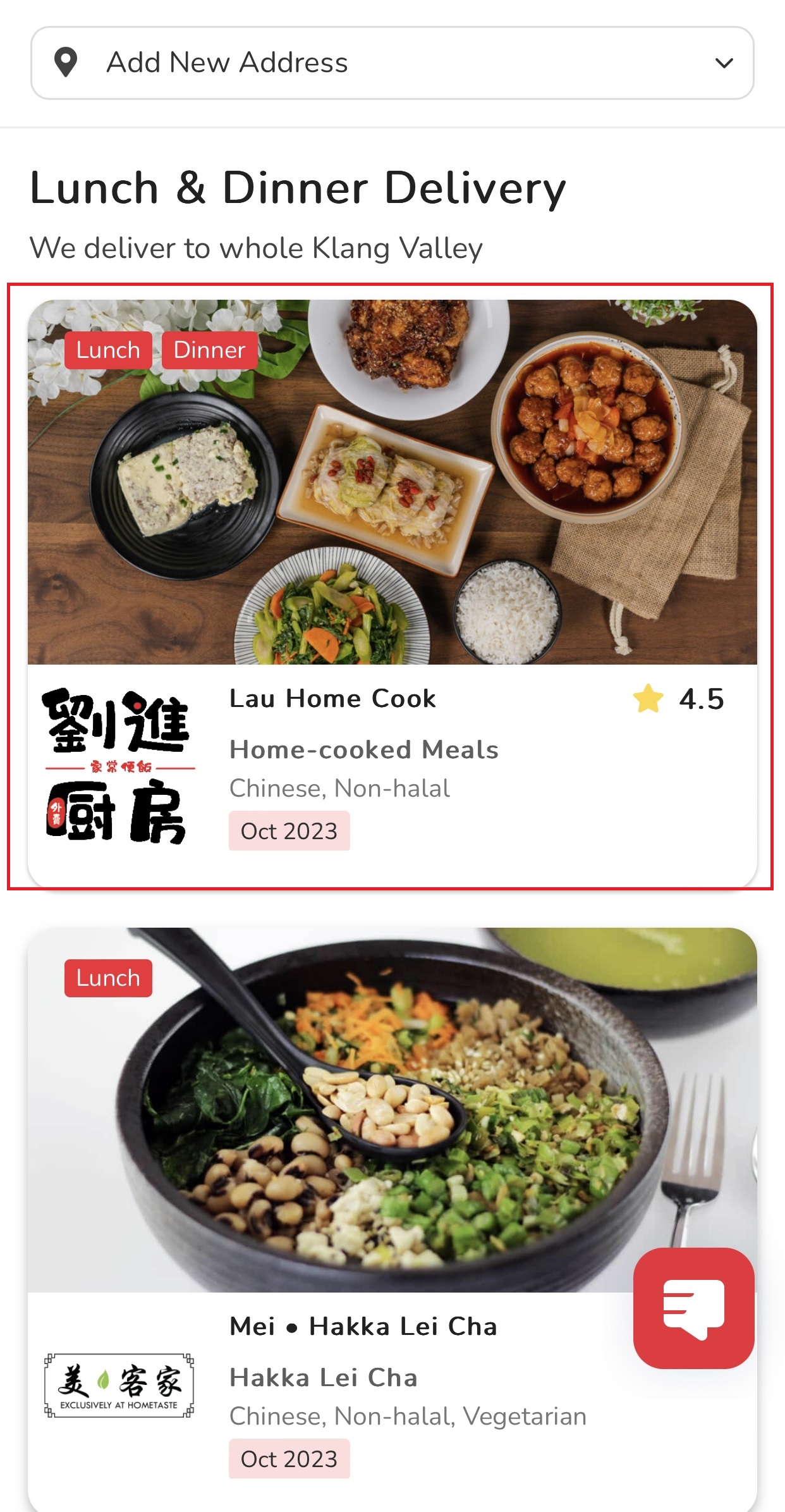Toggle the Lunch badge on Lau Home Cook
Image resolution: width=785 pixels, height=1512 pixels.
click(107, 349)
